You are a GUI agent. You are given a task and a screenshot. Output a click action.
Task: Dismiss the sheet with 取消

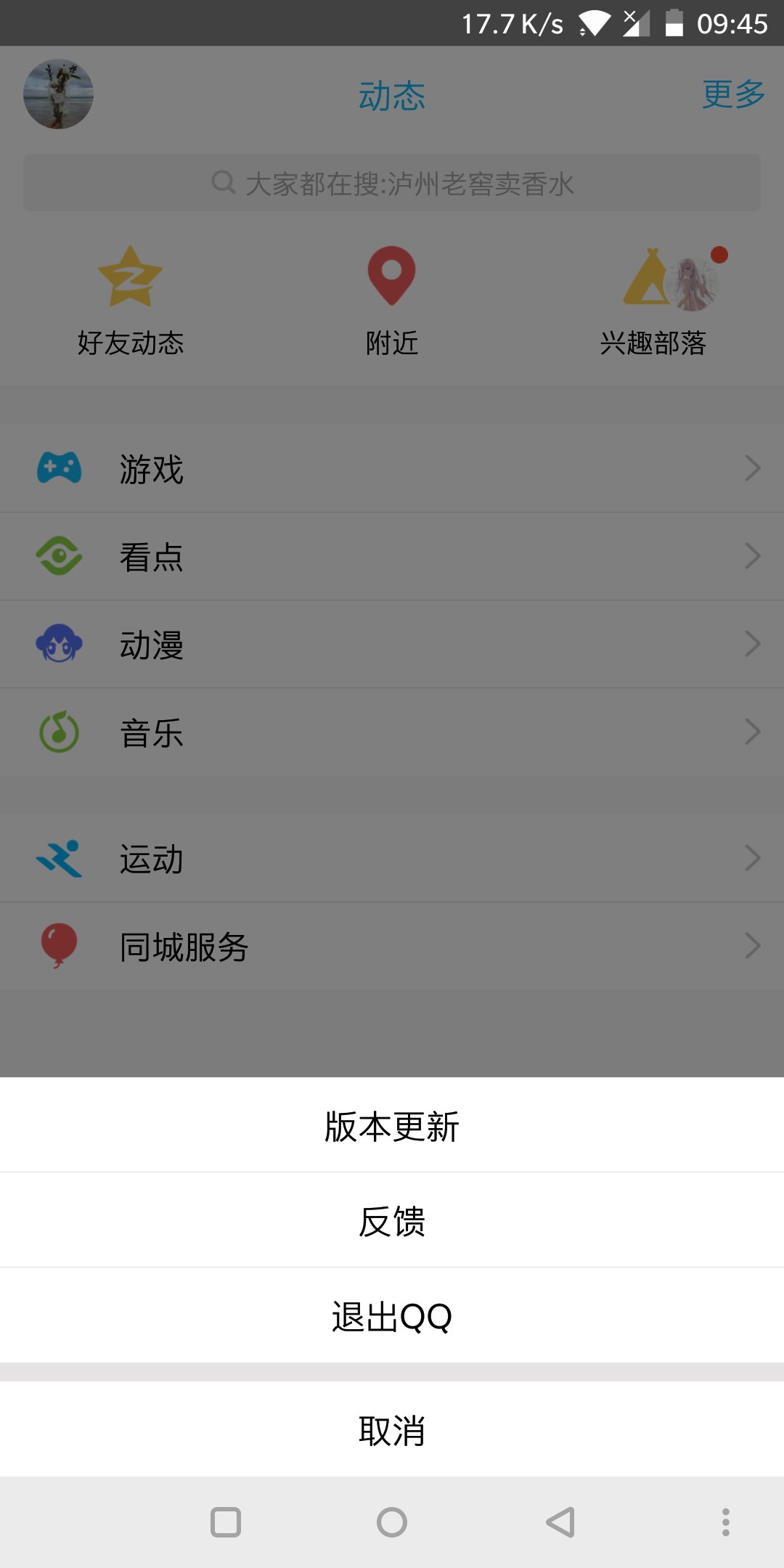(x=392, y=1430)
